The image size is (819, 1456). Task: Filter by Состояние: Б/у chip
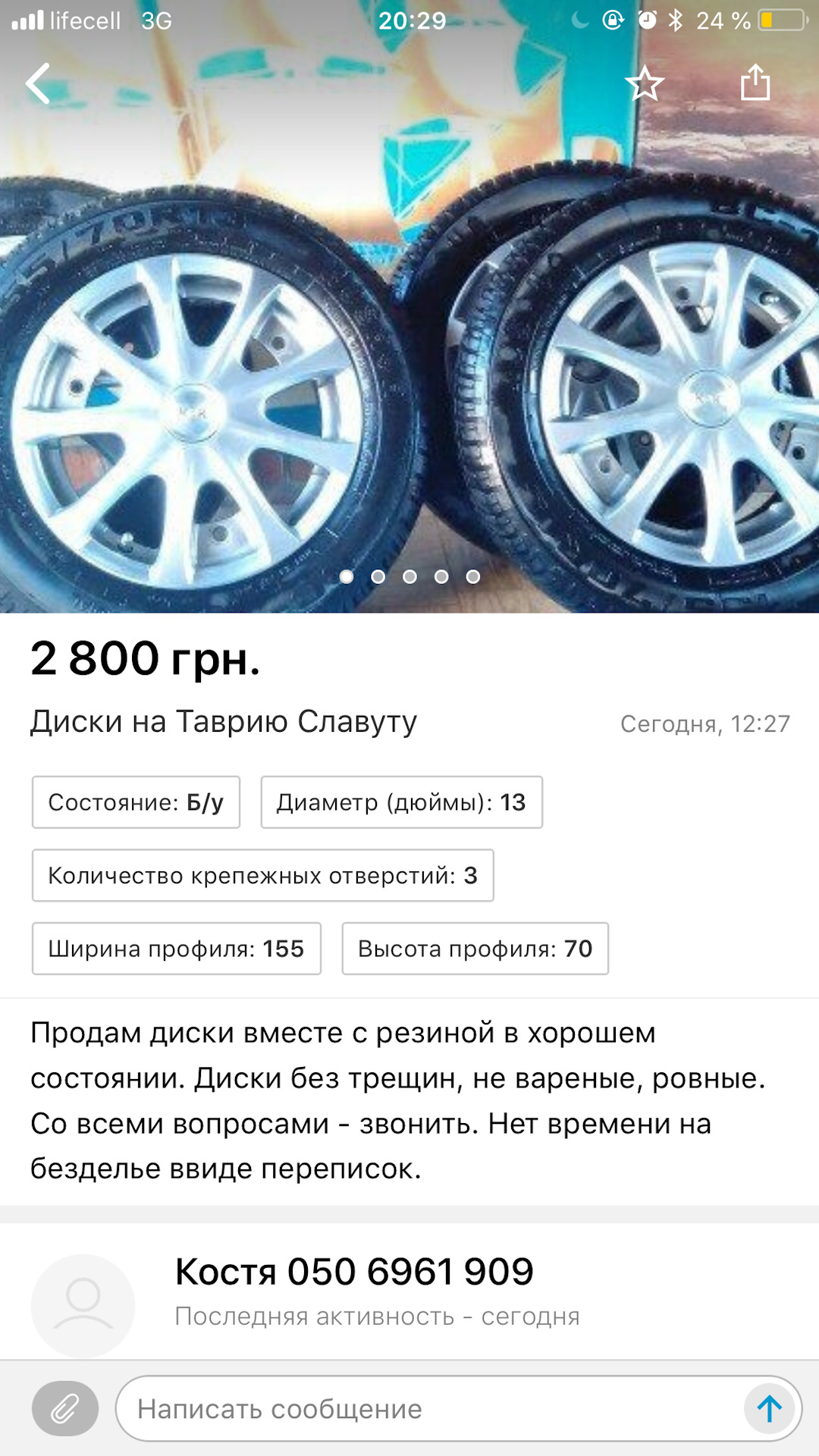tap(136, 802)
